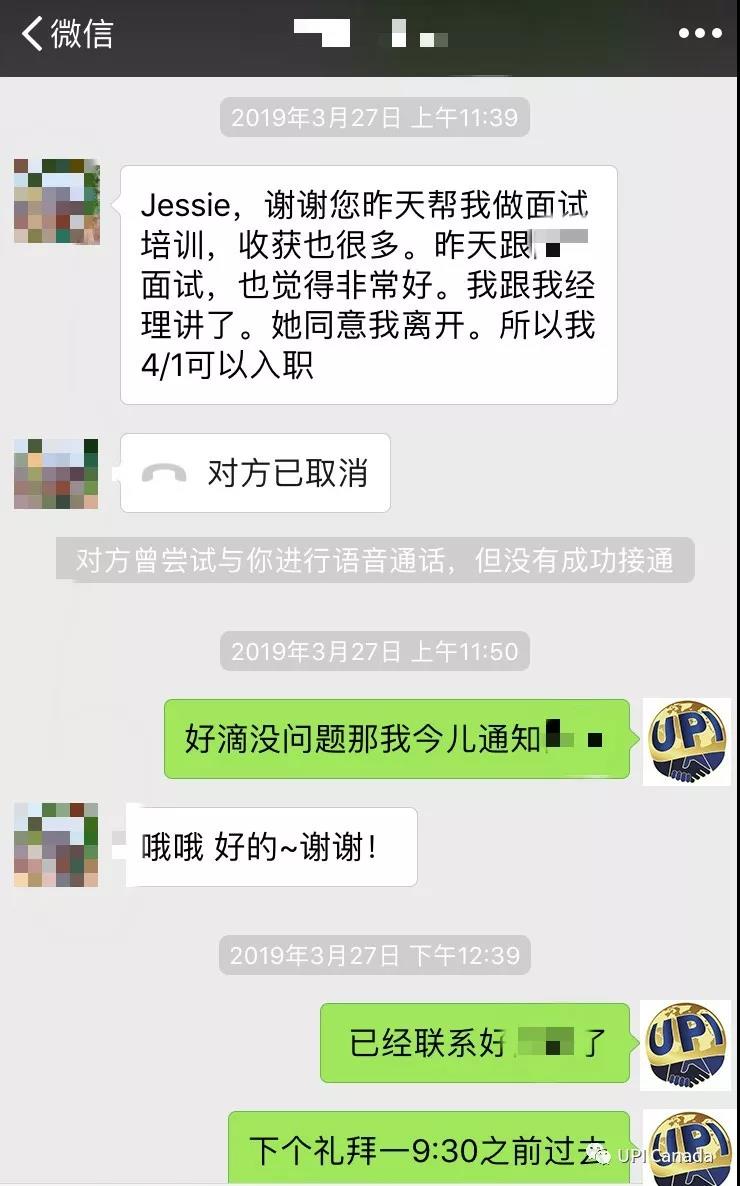
Task: Click the avatar beside the cancelled call message
Action: pos(55,472)
